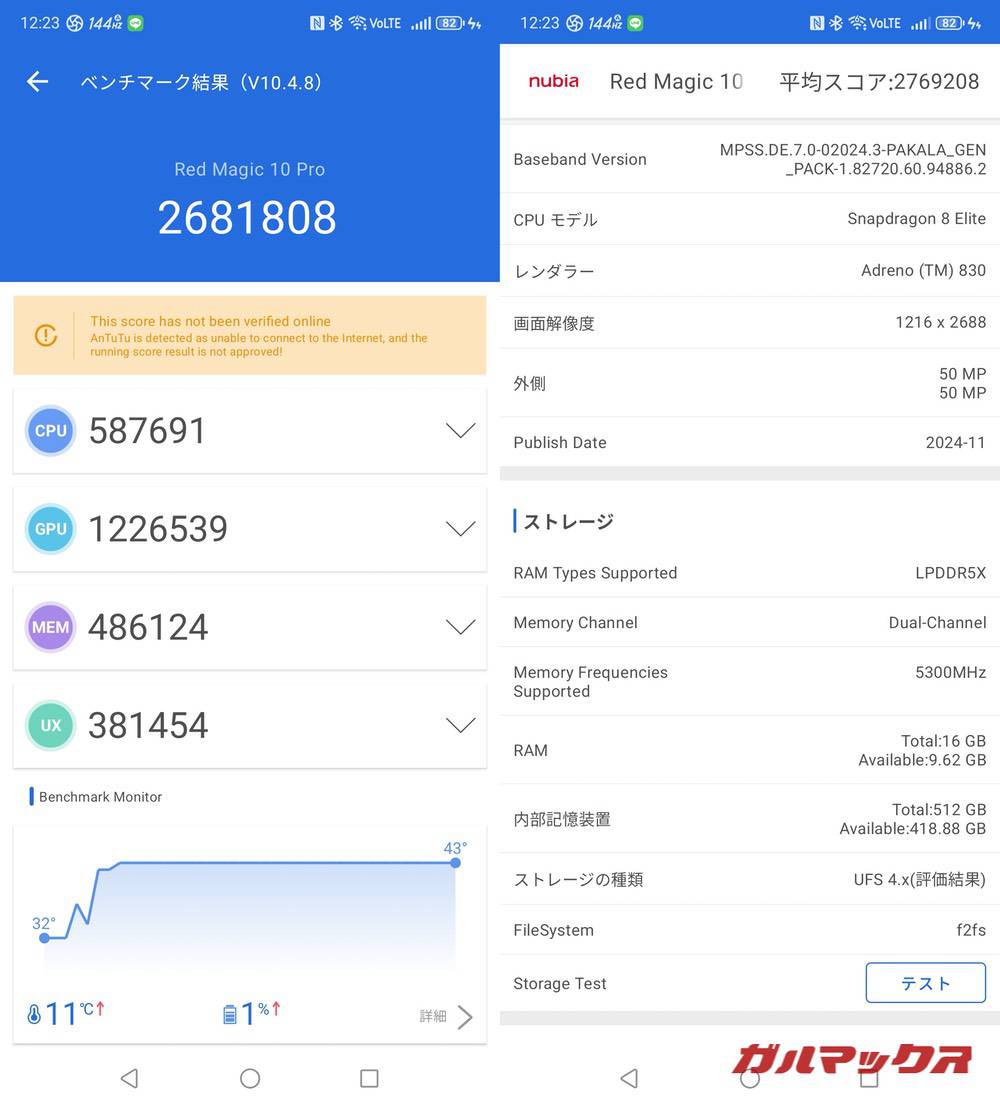Tap the 43° point on the temperature graph

[455, 863]
